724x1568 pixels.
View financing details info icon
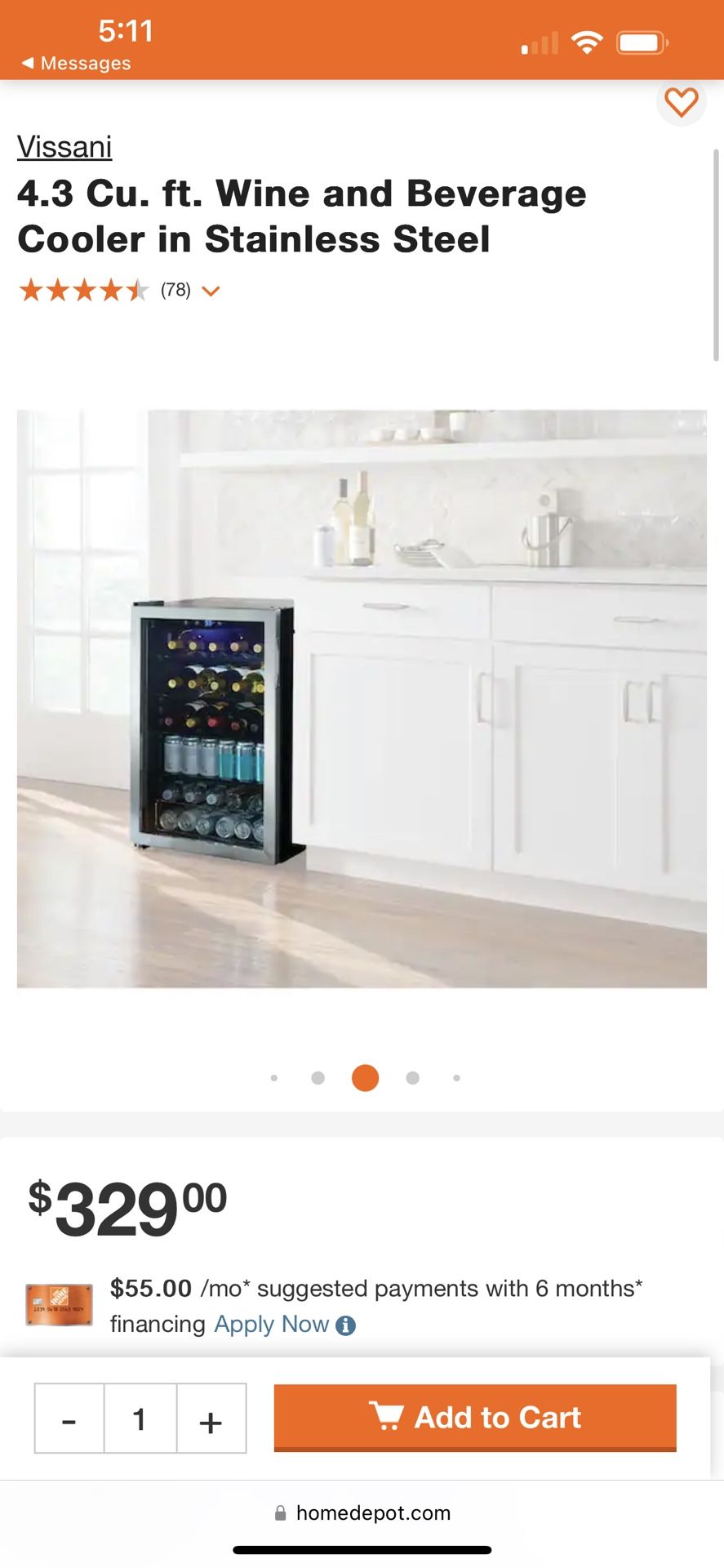(x=346, y=1325)
